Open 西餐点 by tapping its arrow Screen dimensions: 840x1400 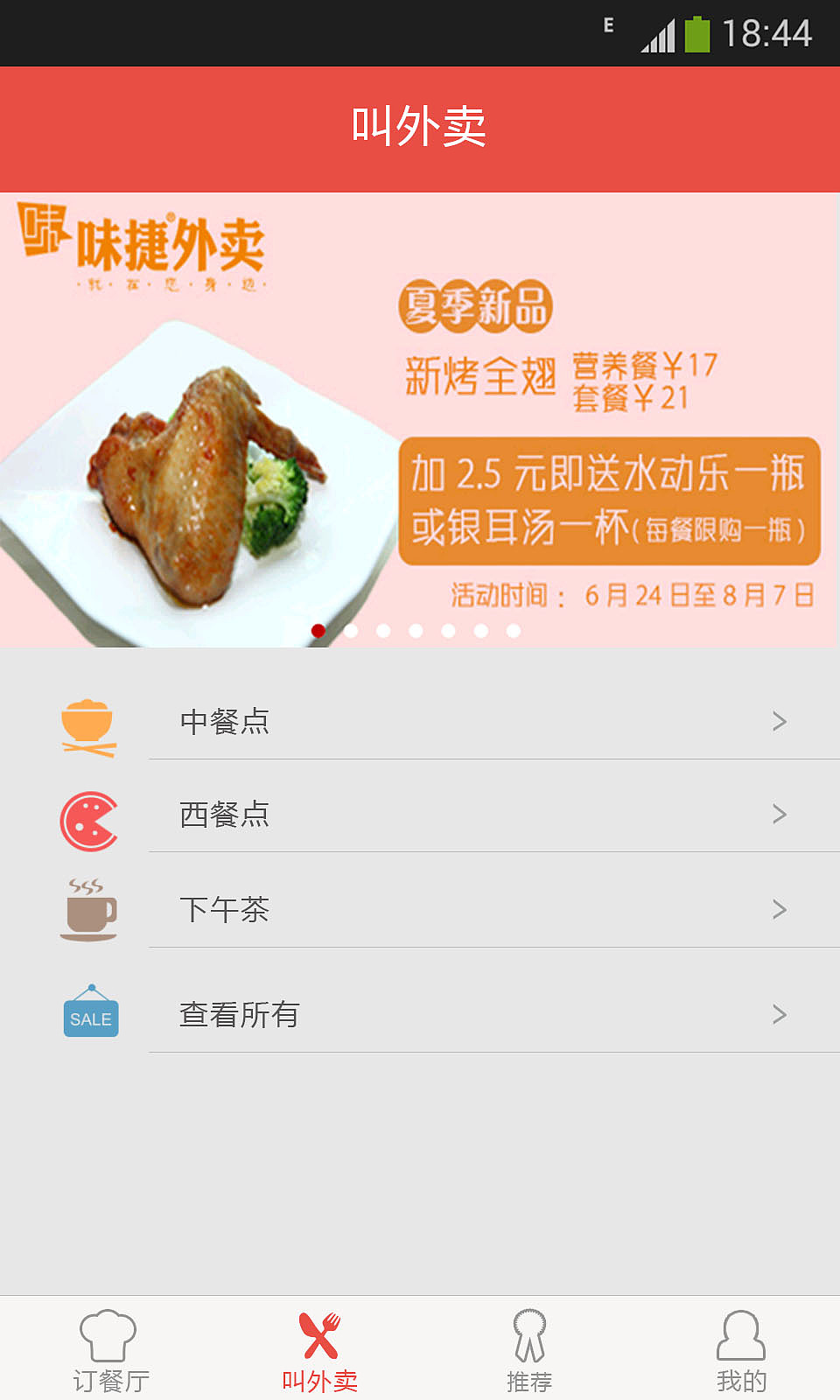(x=779, y=814)
